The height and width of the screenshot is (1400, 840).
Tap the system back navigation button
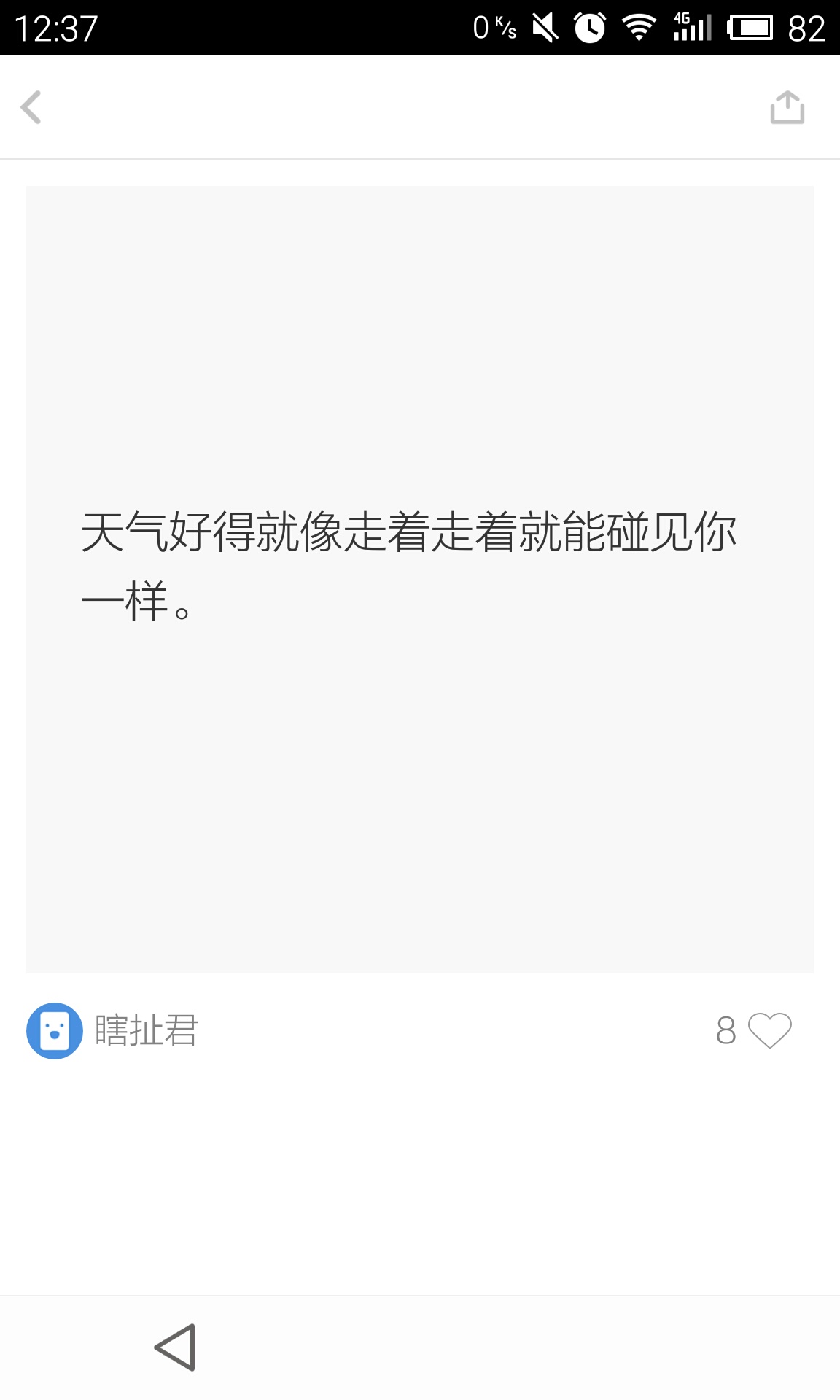[x=176, y=1347]
